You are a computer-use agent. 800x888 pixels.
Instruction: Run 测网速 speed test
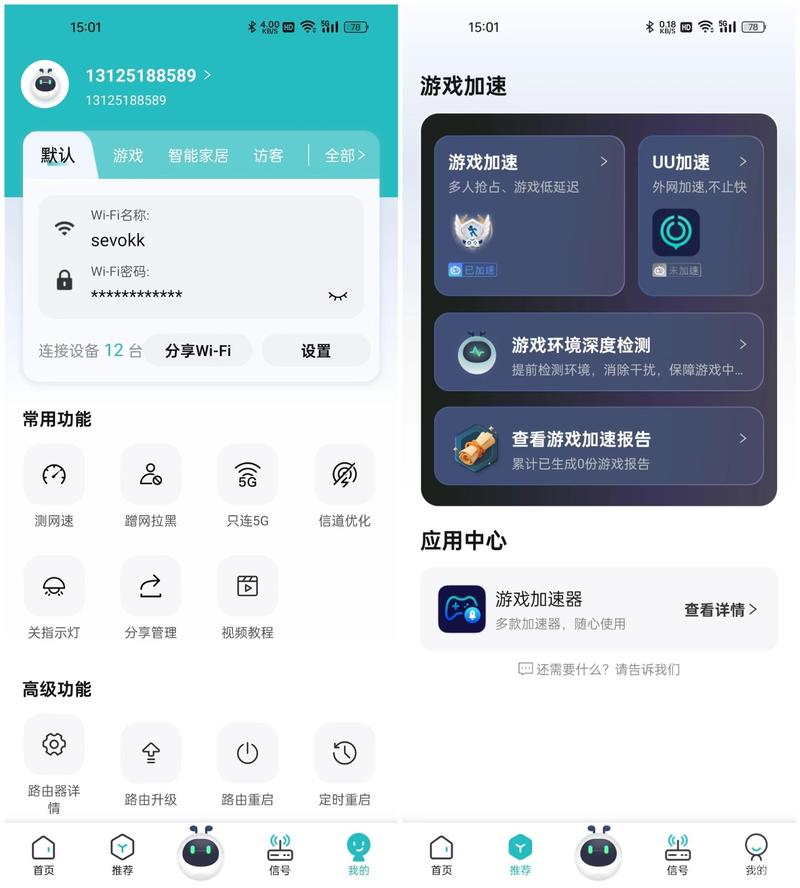pyautogui.click(x=54, y=486)
